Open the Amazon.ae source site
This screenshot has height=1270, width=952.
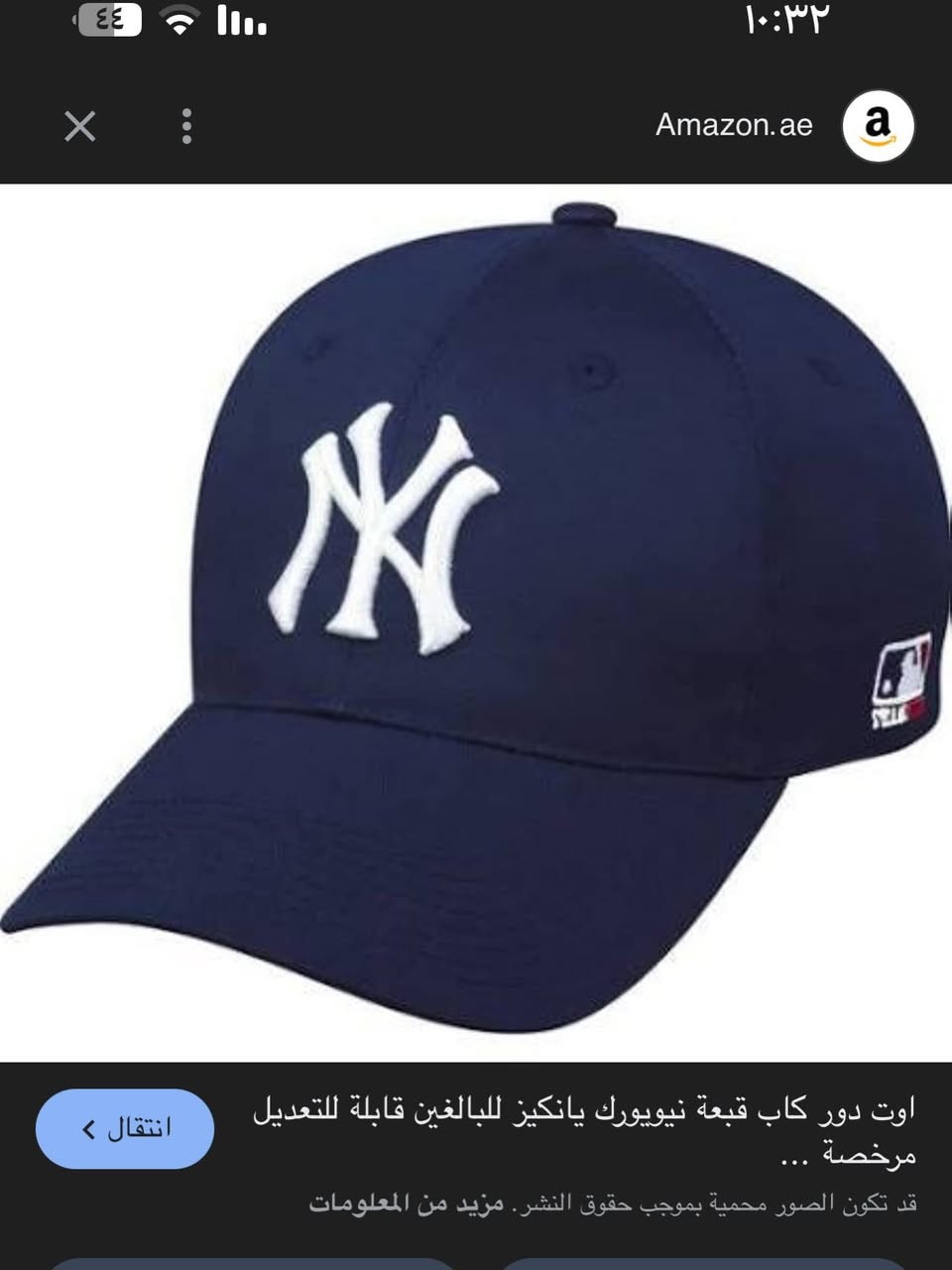(x=733, y=125)
